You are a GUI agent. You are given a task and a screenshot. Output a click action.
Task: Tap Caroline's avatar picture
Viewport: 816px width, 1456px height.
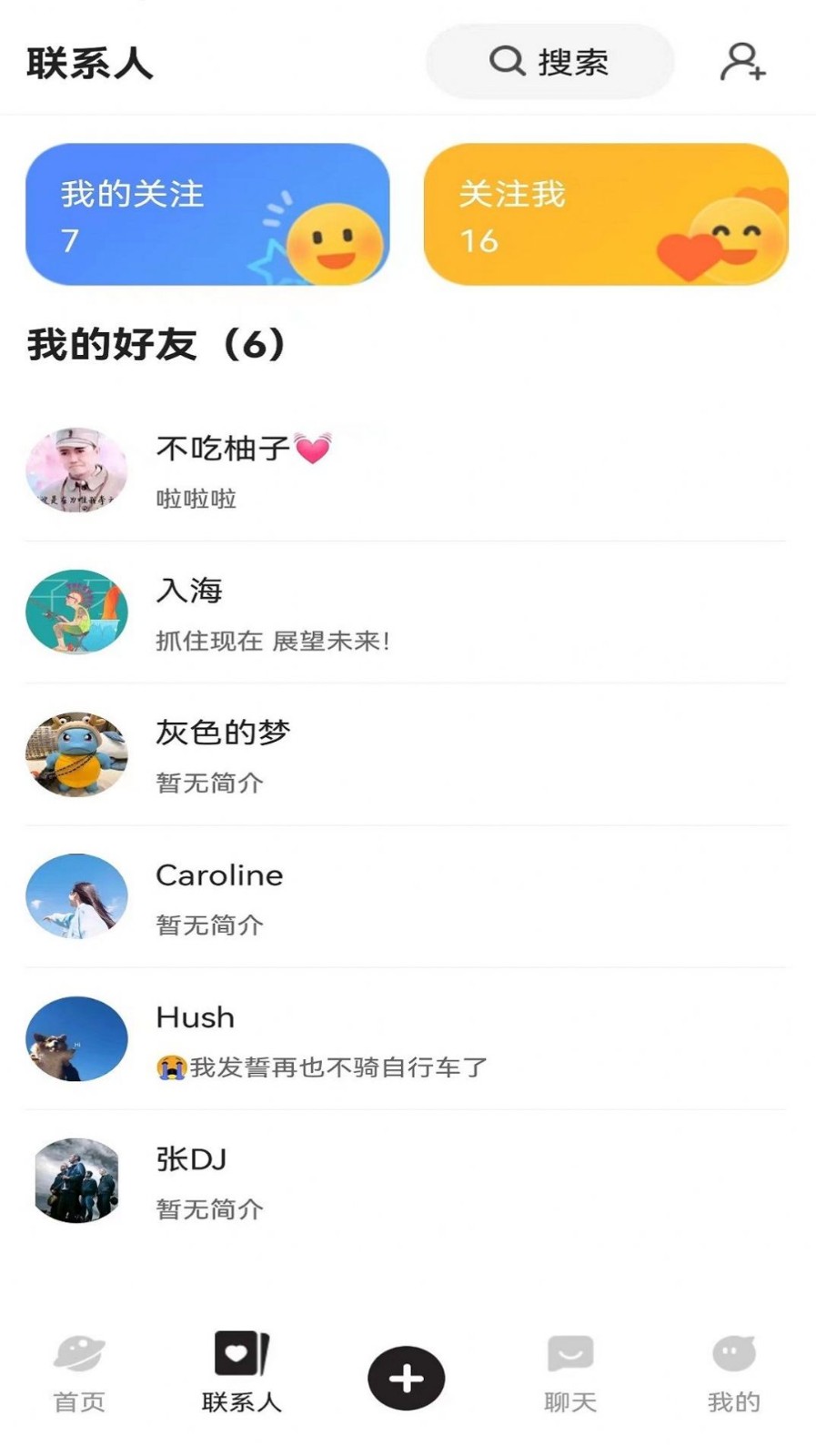pos(76,896)
